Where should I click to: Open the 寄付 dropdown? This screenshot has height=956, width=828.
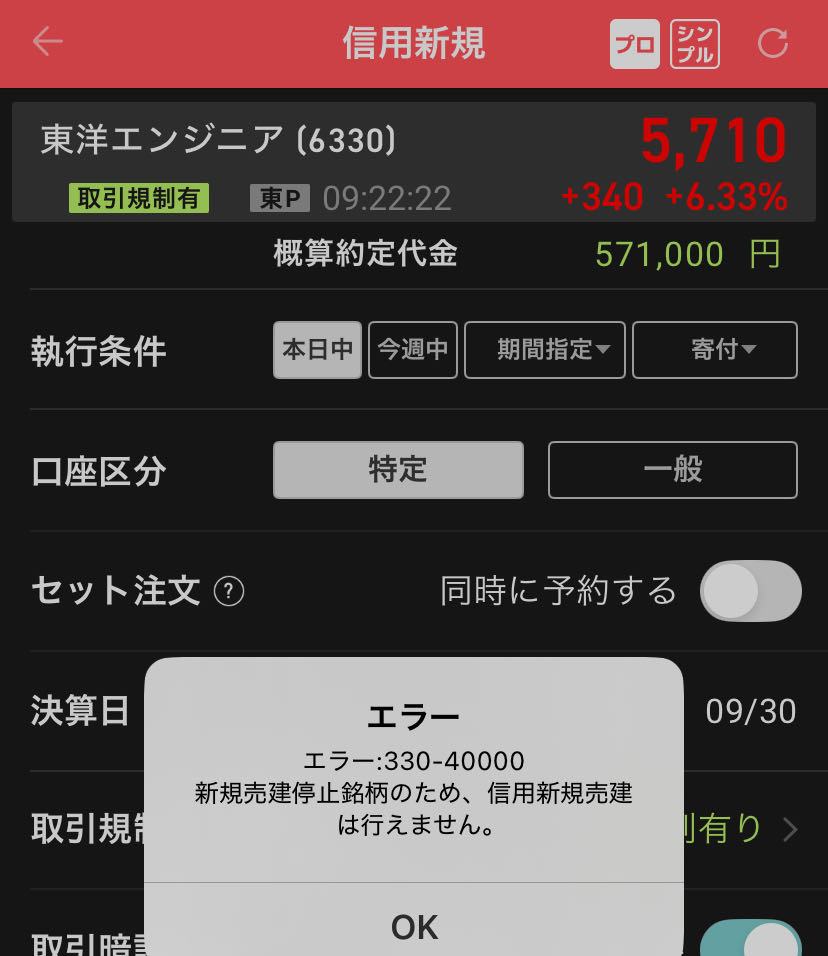[715, 350]
